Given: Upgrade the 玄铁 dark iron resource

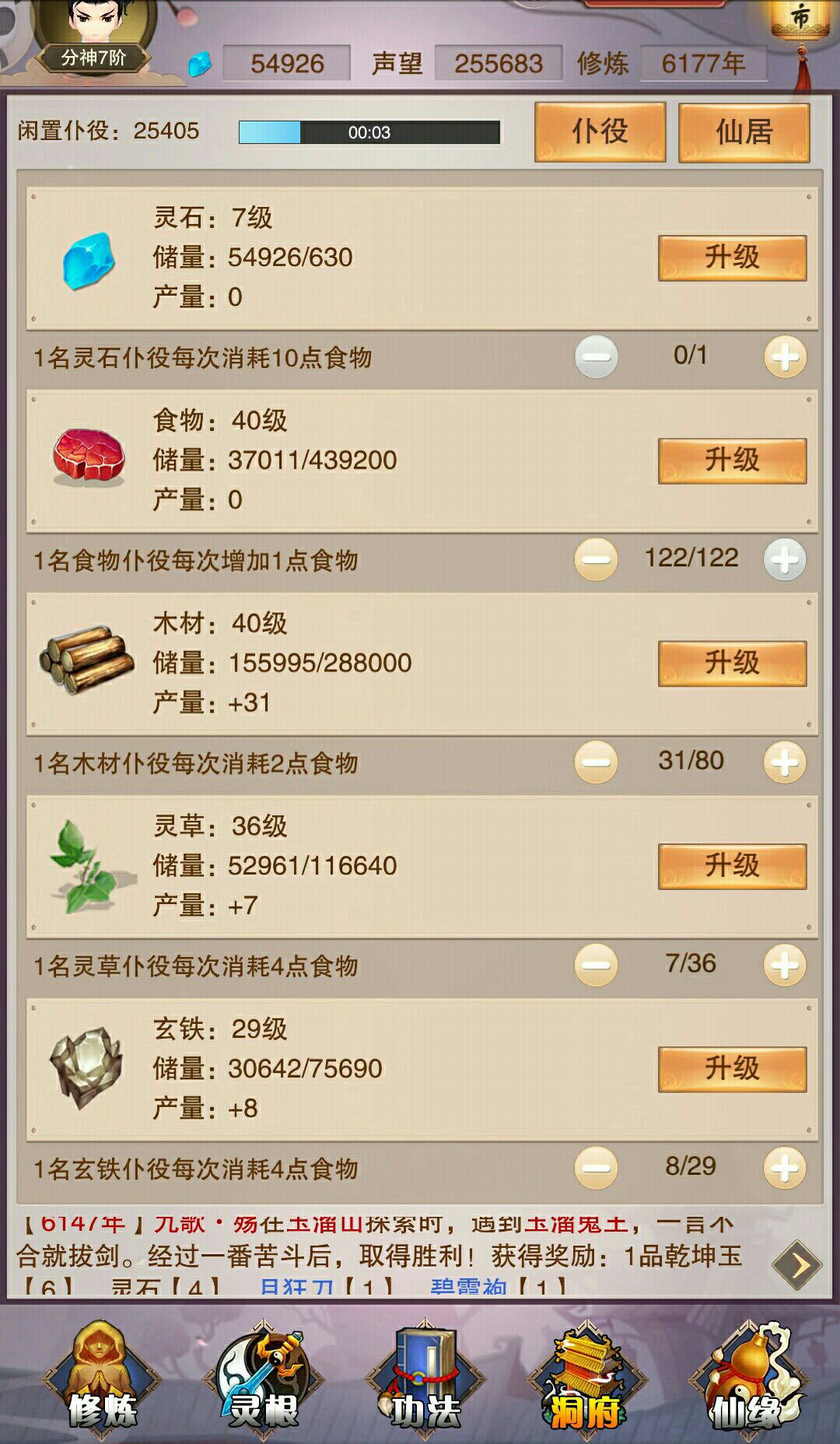Looking at the screenshot, I should tap(732, 1068).
